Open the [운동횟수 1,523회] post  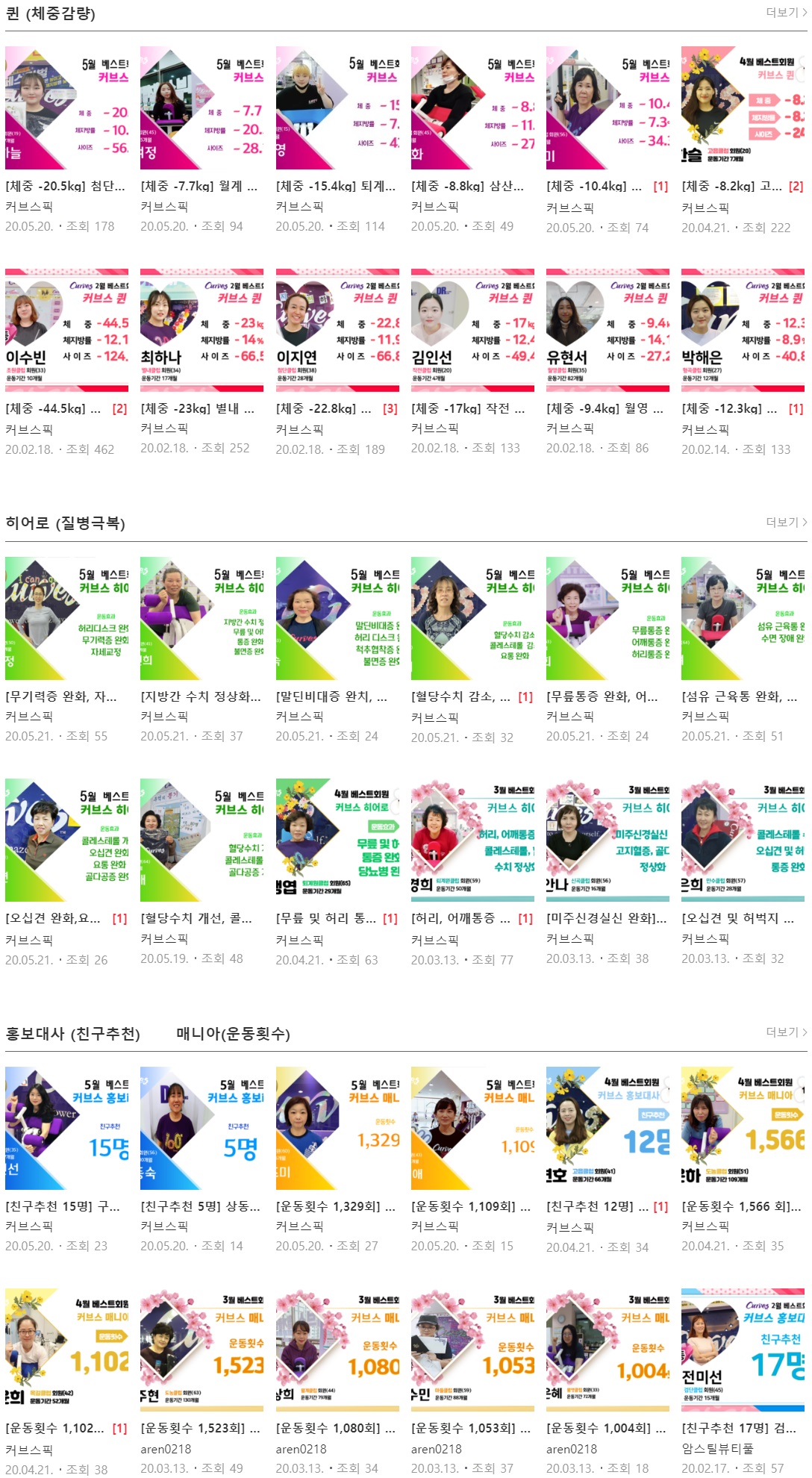pyautogui.click(x=200, y=1429)
